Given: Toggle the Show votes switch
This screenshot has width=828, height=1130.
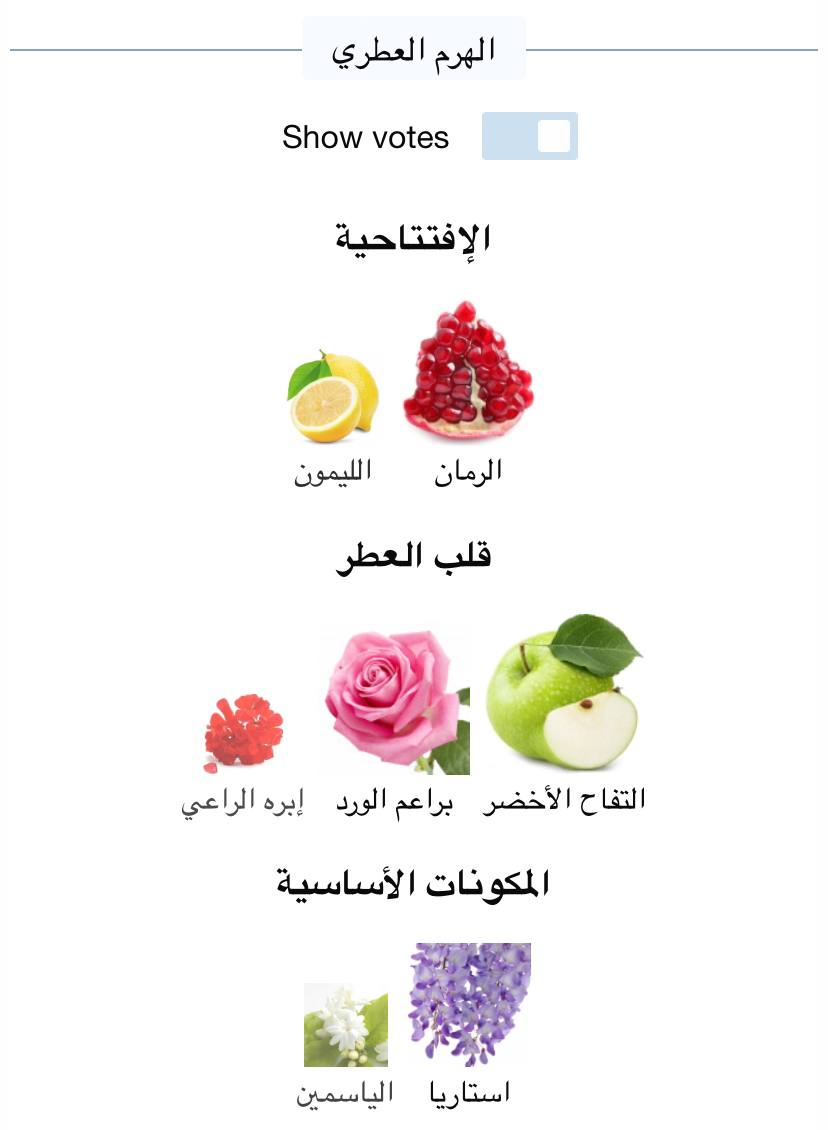Looking at the screenshot, I should click(x=529, y=136).
